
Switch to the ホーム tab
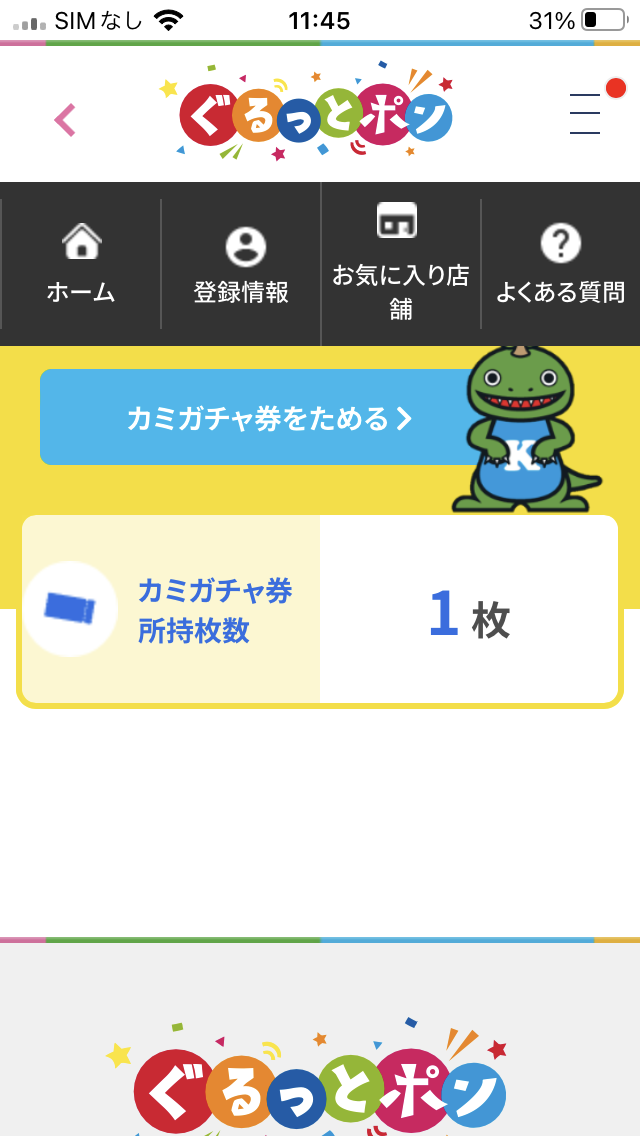coord(81,264)
